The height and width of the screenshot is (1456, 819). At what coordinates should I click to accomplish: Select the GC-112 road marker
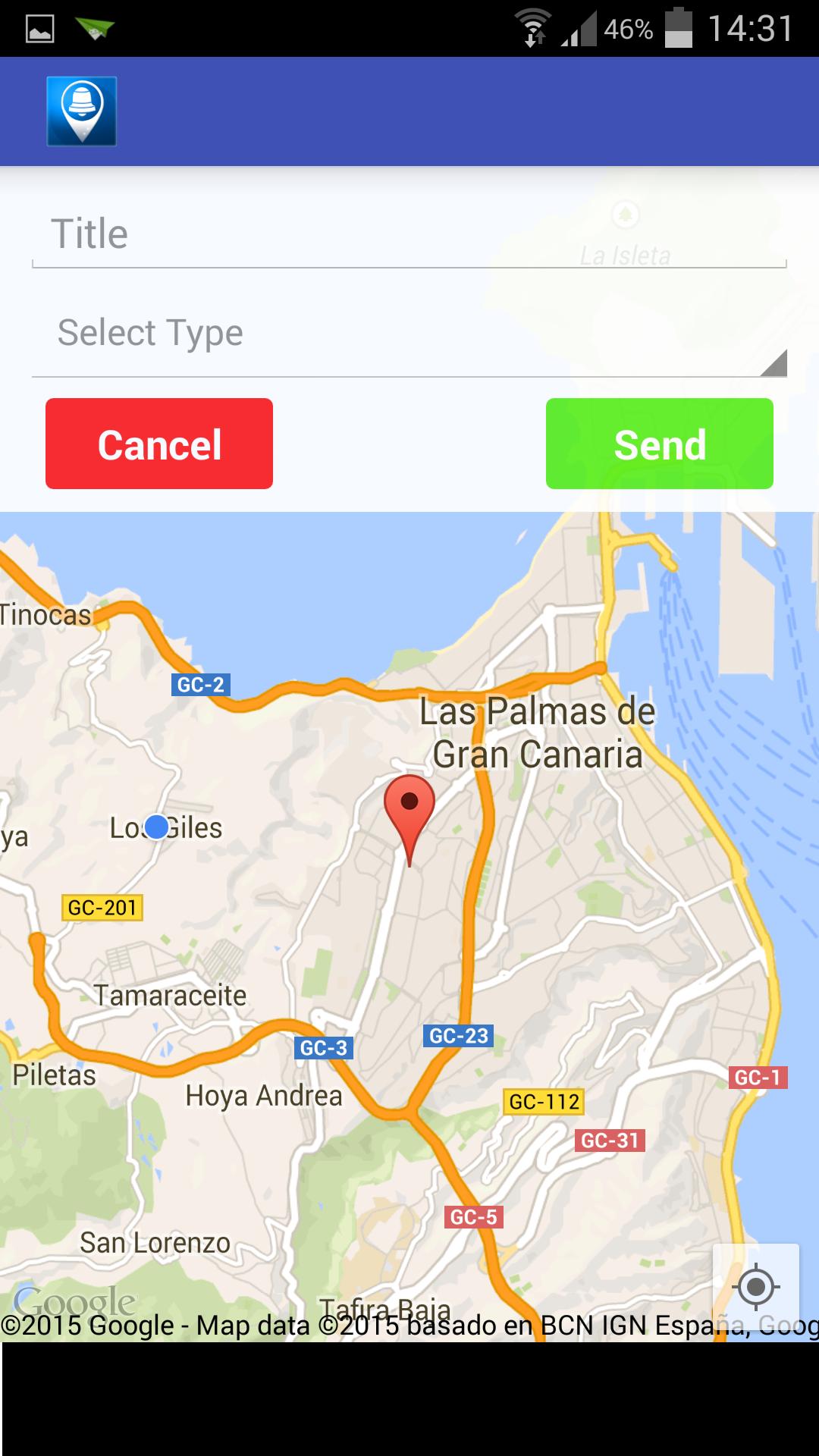[x=543, y=1103]
